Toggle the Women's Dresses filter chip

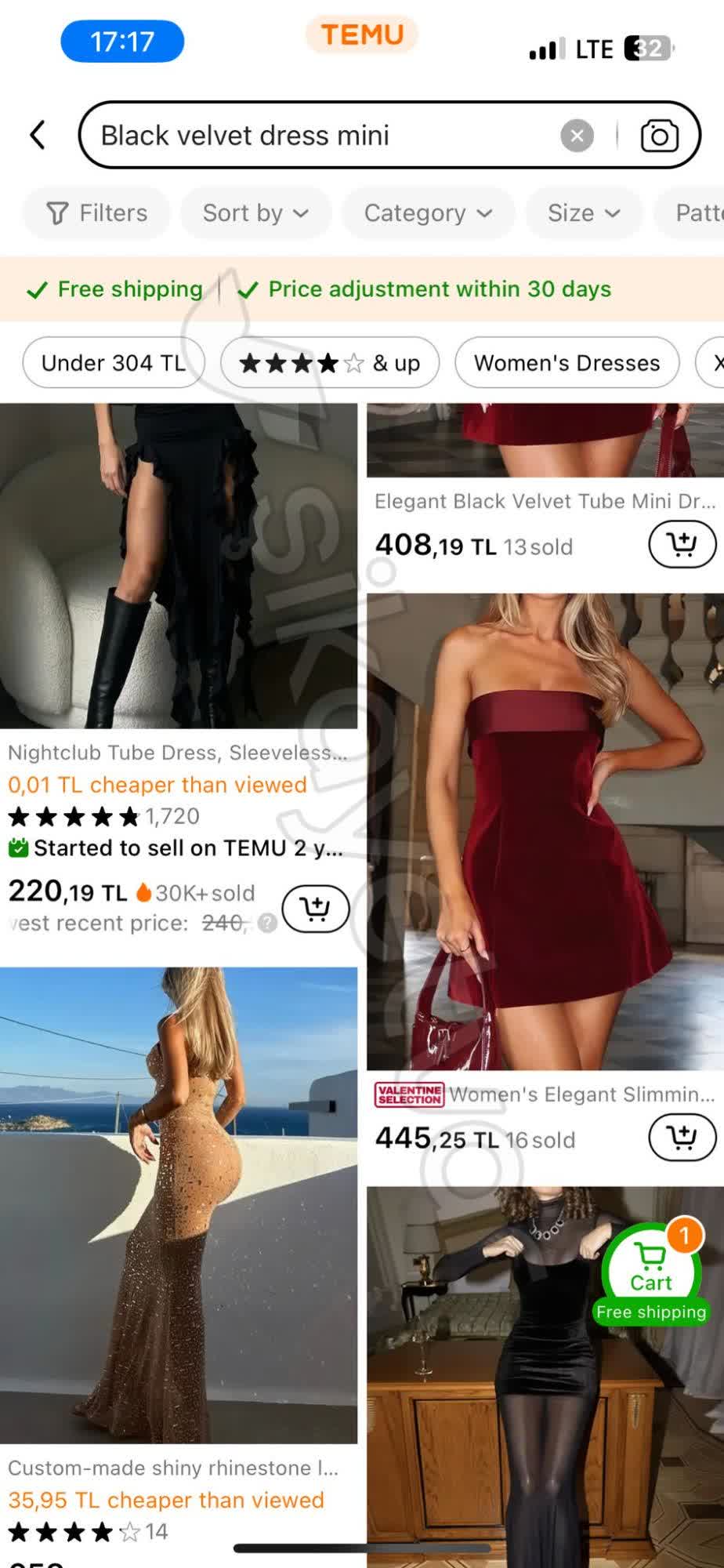tap(567, 362)
